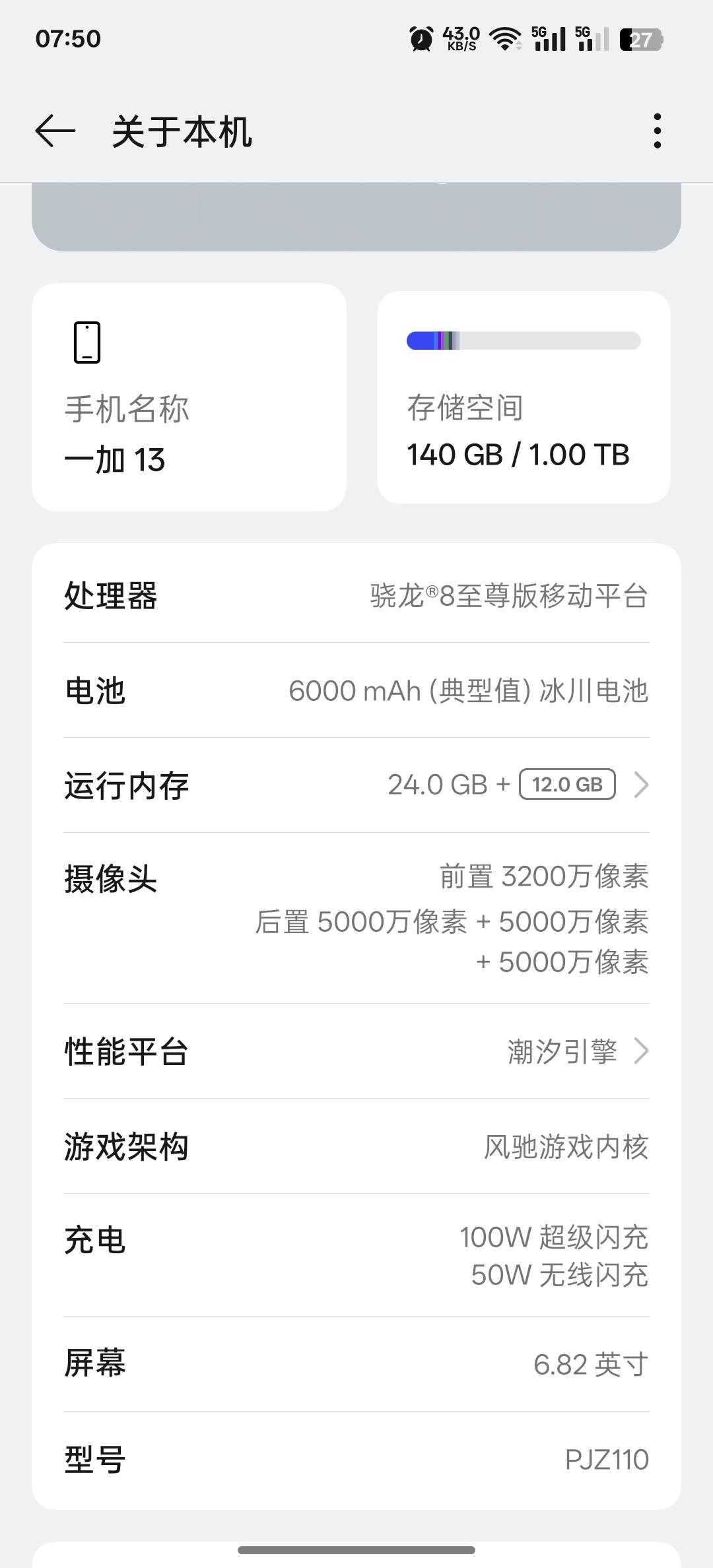Open the 存储空间 storage card
This screenshot has height=1568, width=713.
tap(524, 397)
